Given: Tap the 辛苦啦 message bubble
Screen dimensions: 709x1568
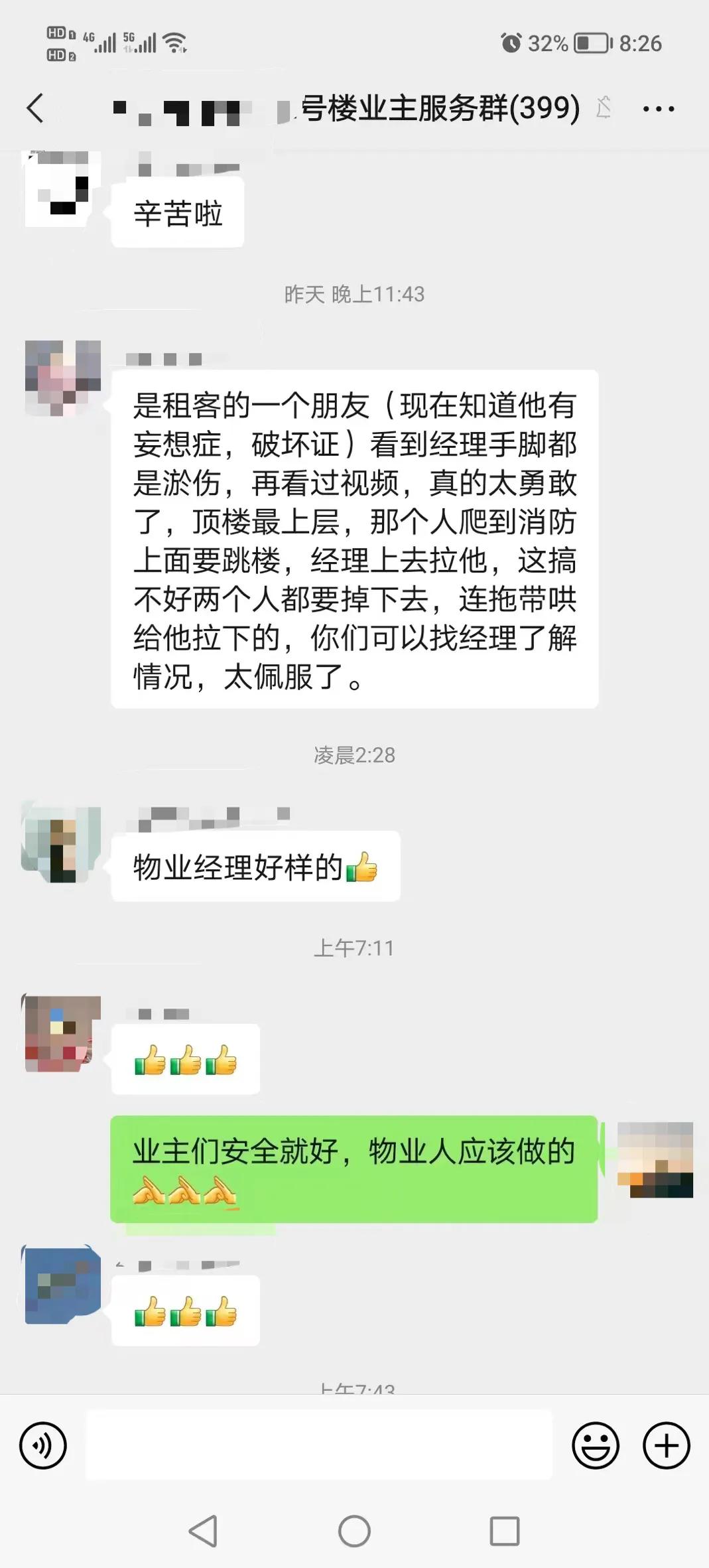Looking at the screenshot, I should click(177, 212).
